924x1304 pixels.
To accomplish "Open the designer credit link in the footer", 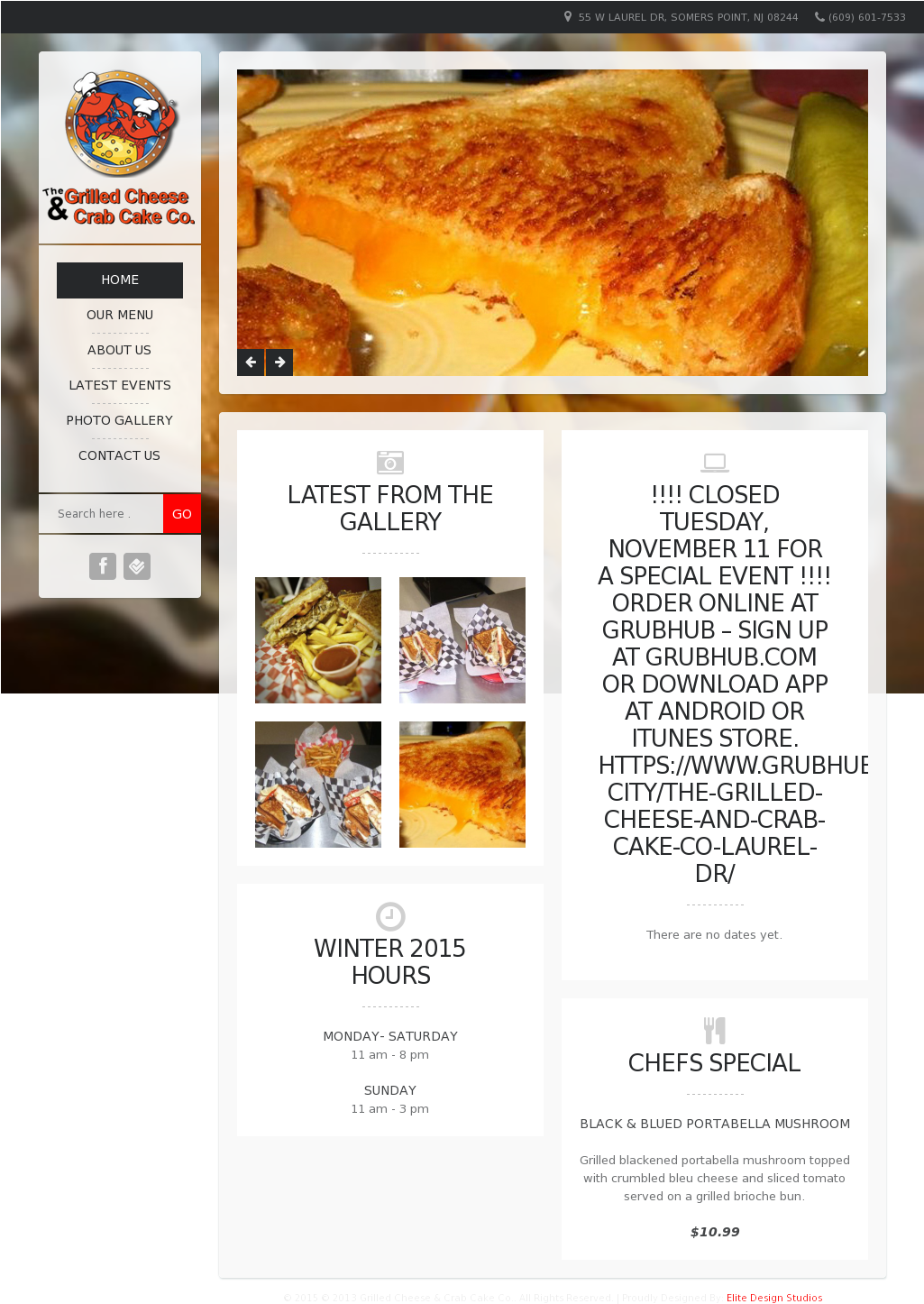I will 774,1298.
